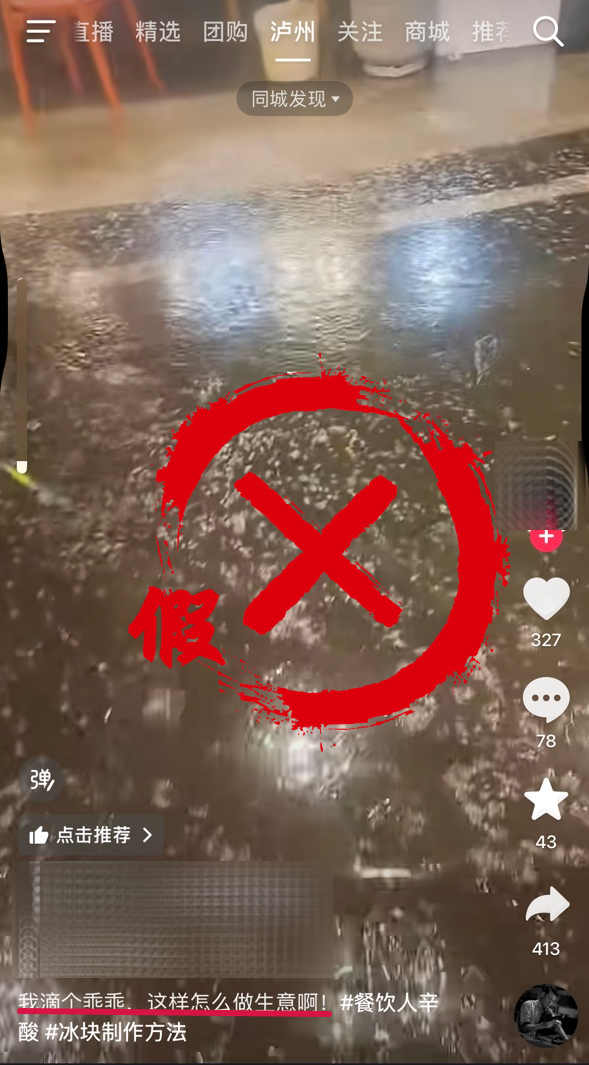Follow the creator with the plus button
This screenshot has width=589, height=1065.
[x=546, y=537]
